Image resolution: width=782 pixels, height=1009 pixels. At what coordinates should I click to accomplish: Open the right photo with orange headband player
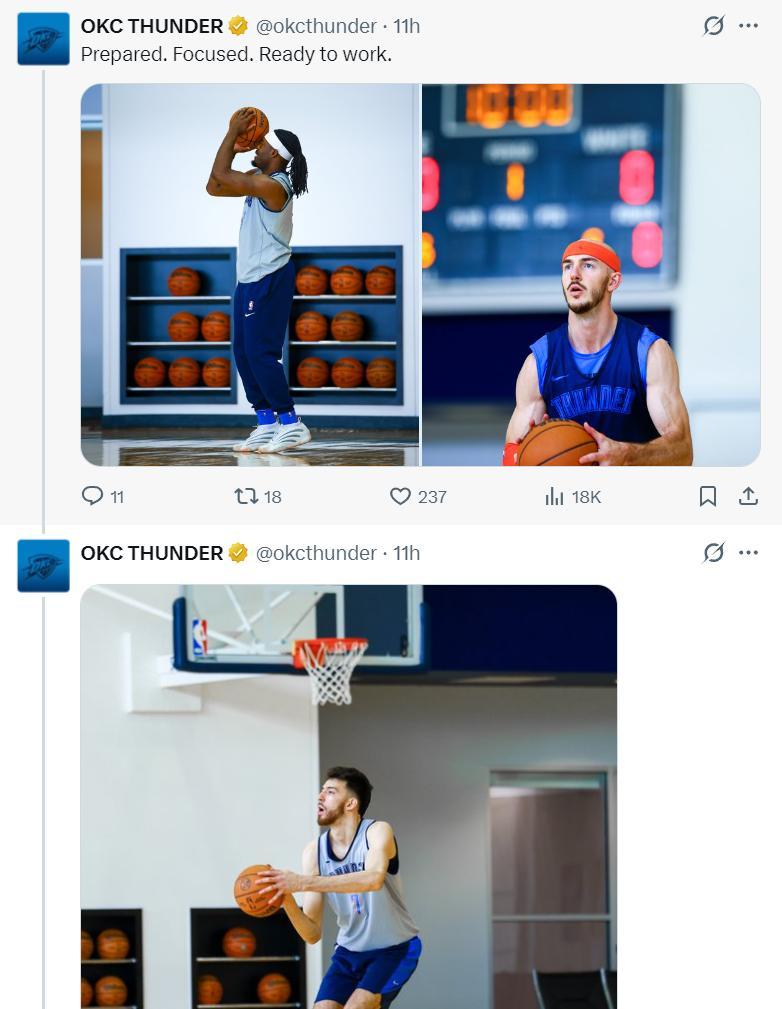(x=591, y=275)
